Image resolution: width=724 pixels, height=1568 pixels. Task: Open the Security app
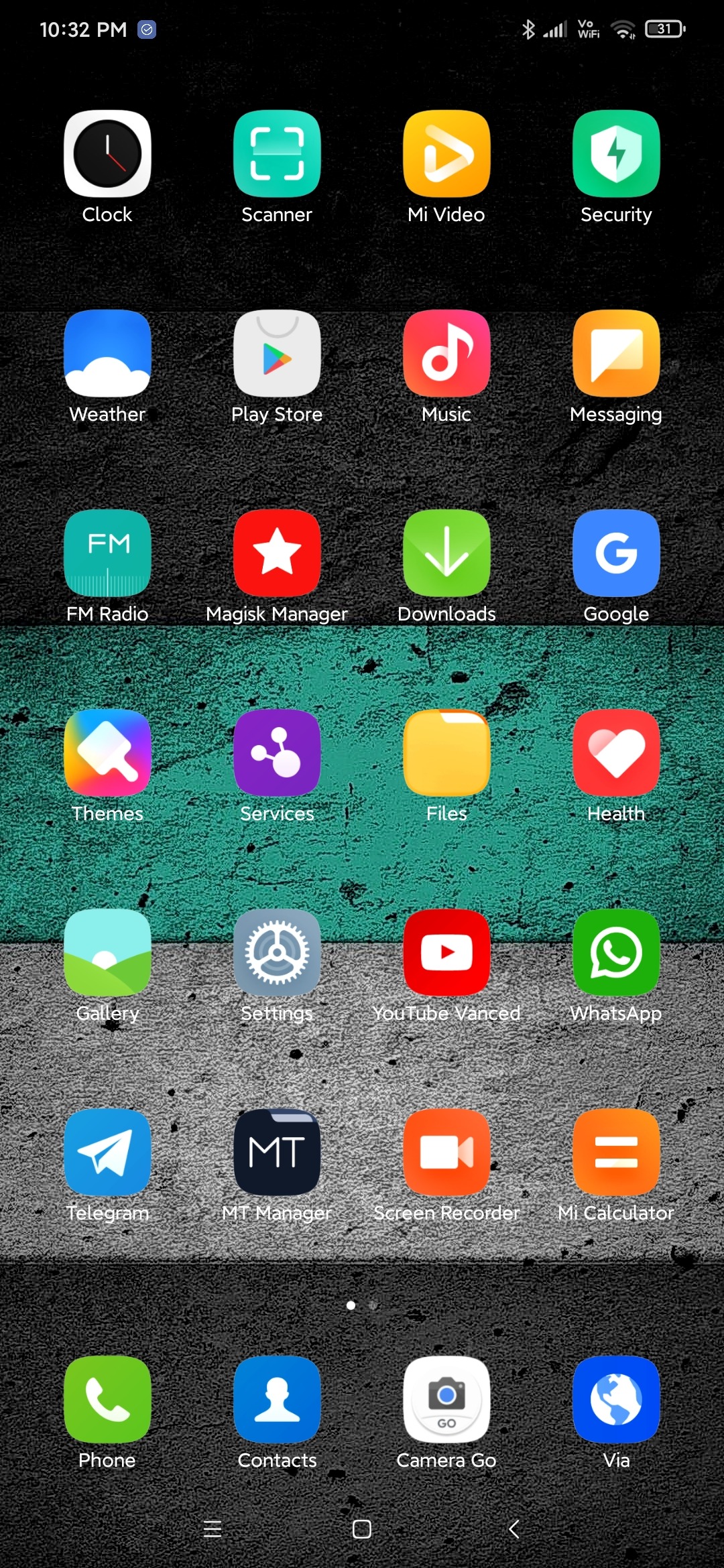(x=616, y=154)
